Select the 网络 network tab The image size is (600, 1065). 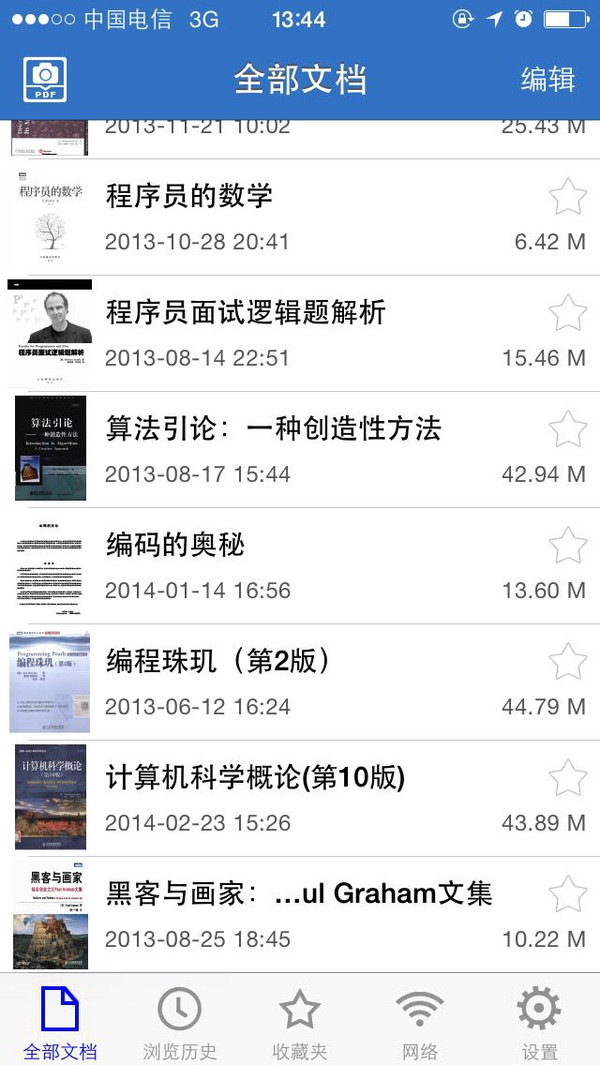click(x=420, y=1022)
